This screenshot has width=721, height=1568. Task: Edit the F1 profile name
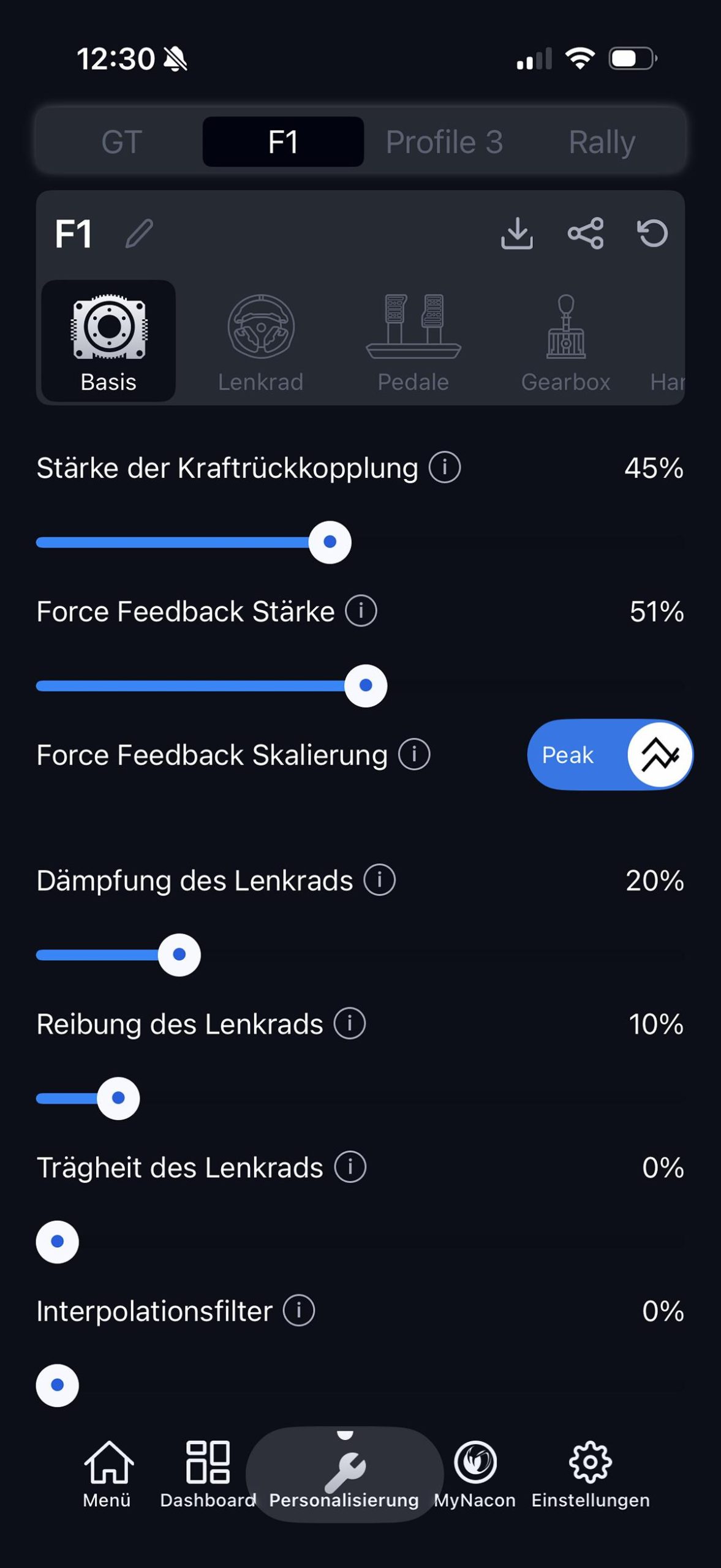click(x=140, y=233)
